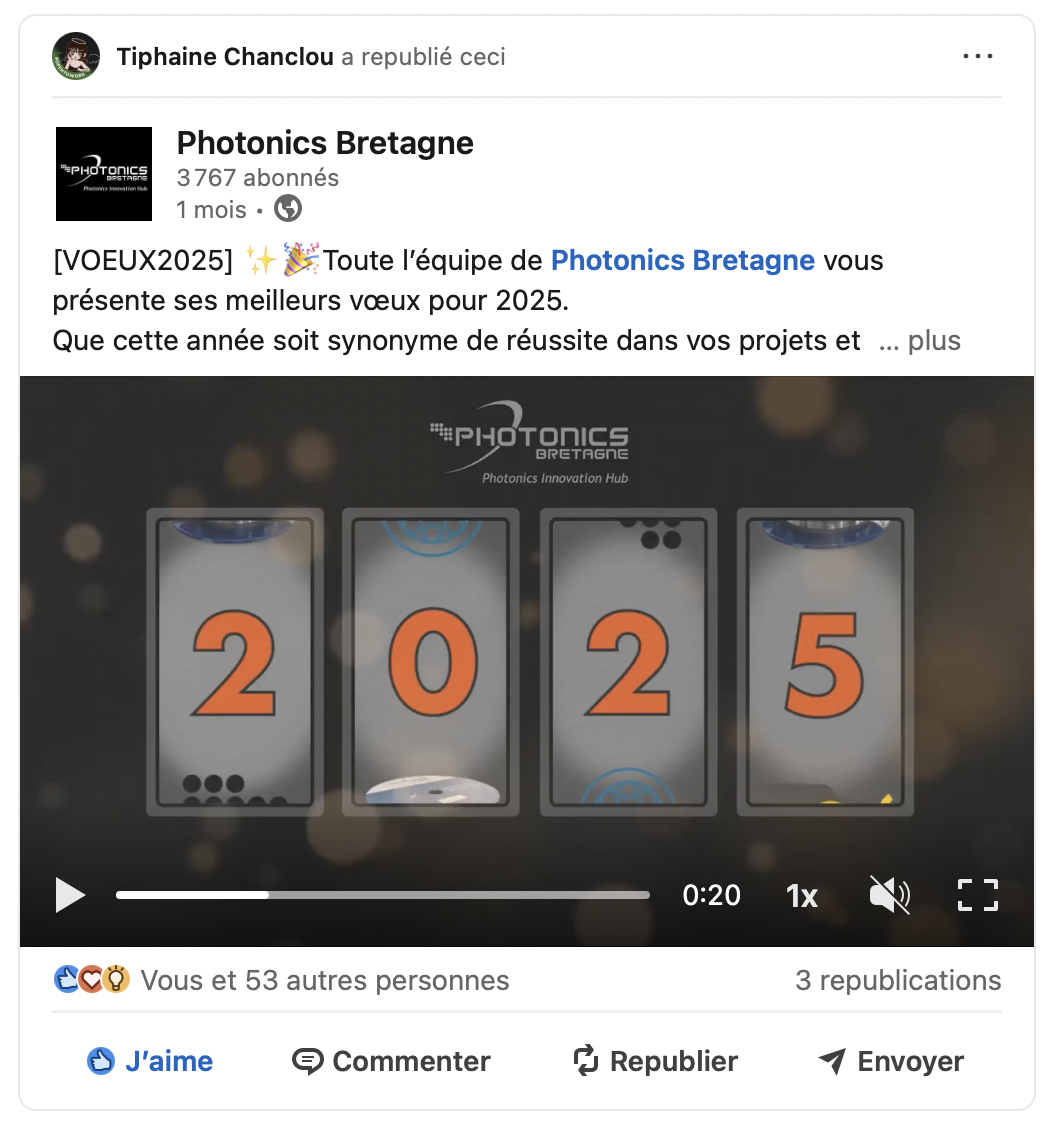Click the globe visibility icon next to 1 mois
1052x1128 pixels.
[286, 209]
